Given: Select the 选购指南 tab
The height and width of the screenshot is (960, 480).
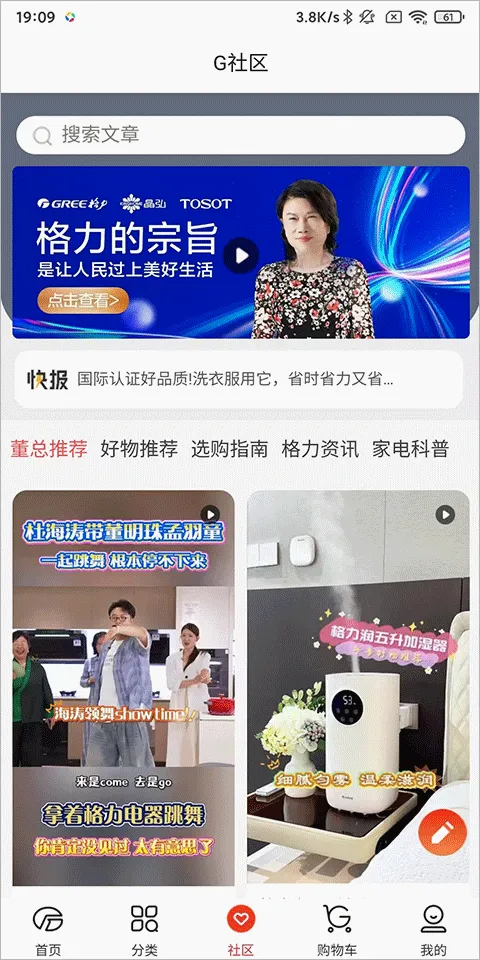Looking at the screenshot, I should (x=230, y=449).
